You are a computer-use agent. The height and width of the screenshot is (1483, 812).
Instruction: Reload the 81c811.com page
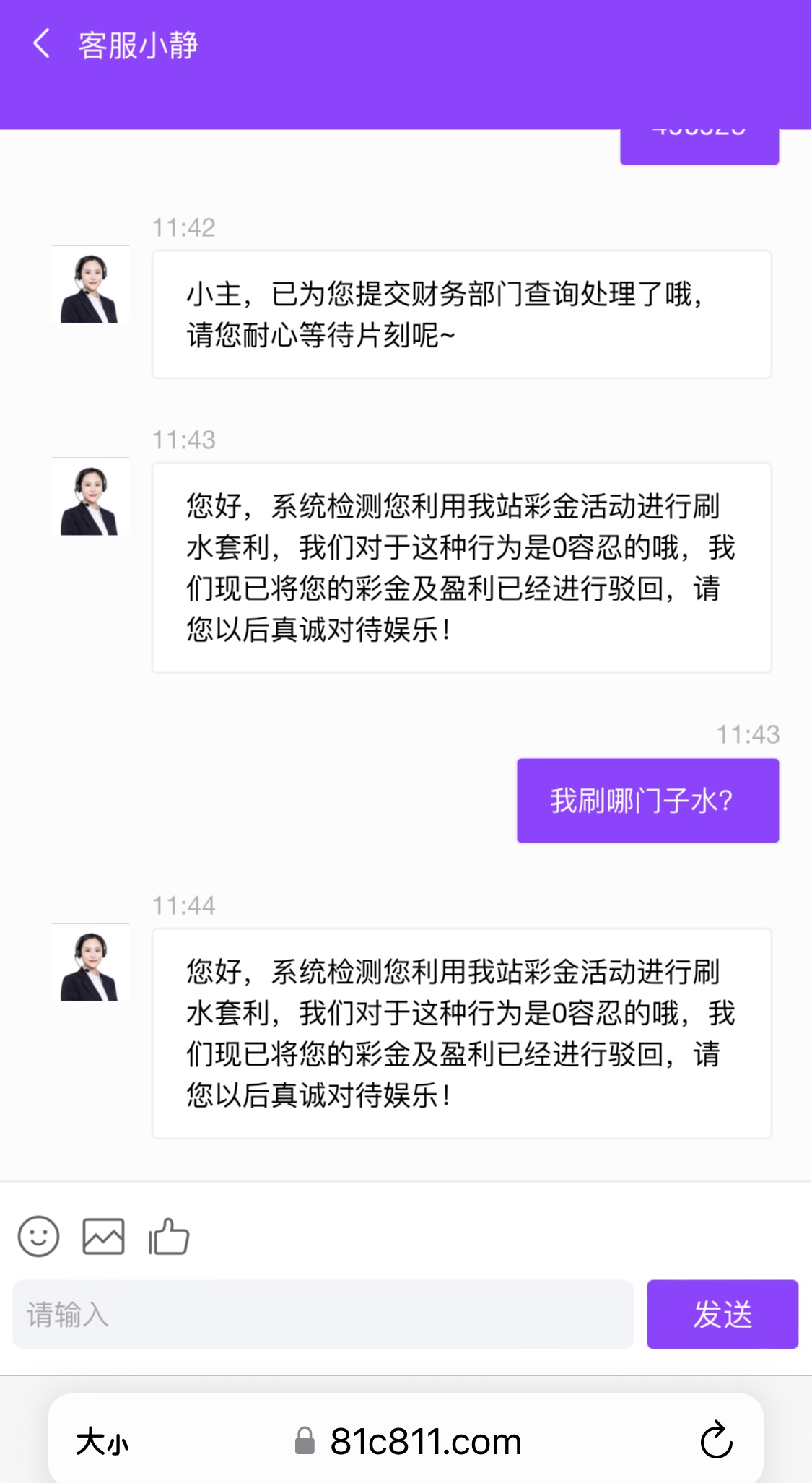coord(716,1440)
